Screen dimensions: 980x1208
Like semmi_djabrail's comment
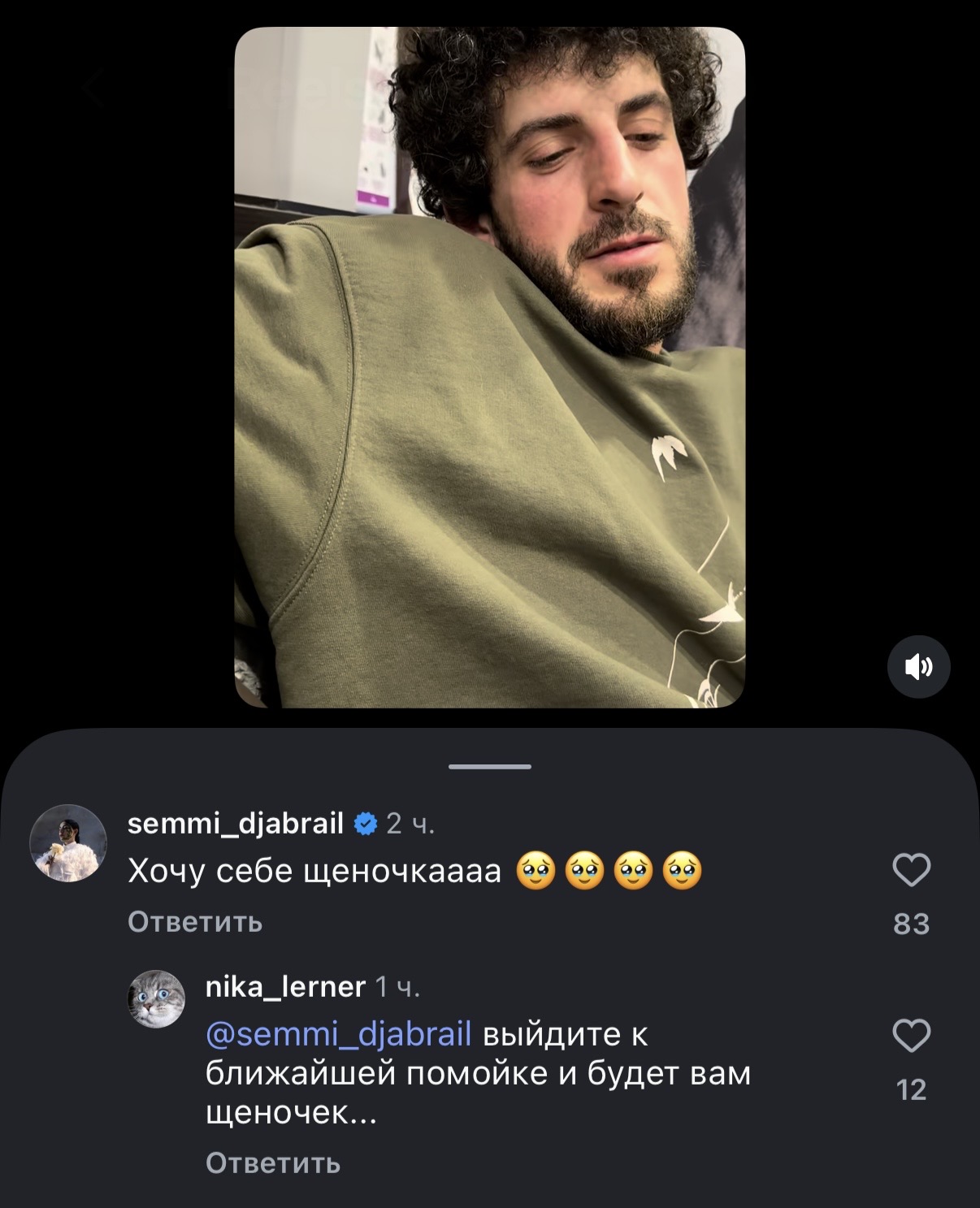pos(911,870)
